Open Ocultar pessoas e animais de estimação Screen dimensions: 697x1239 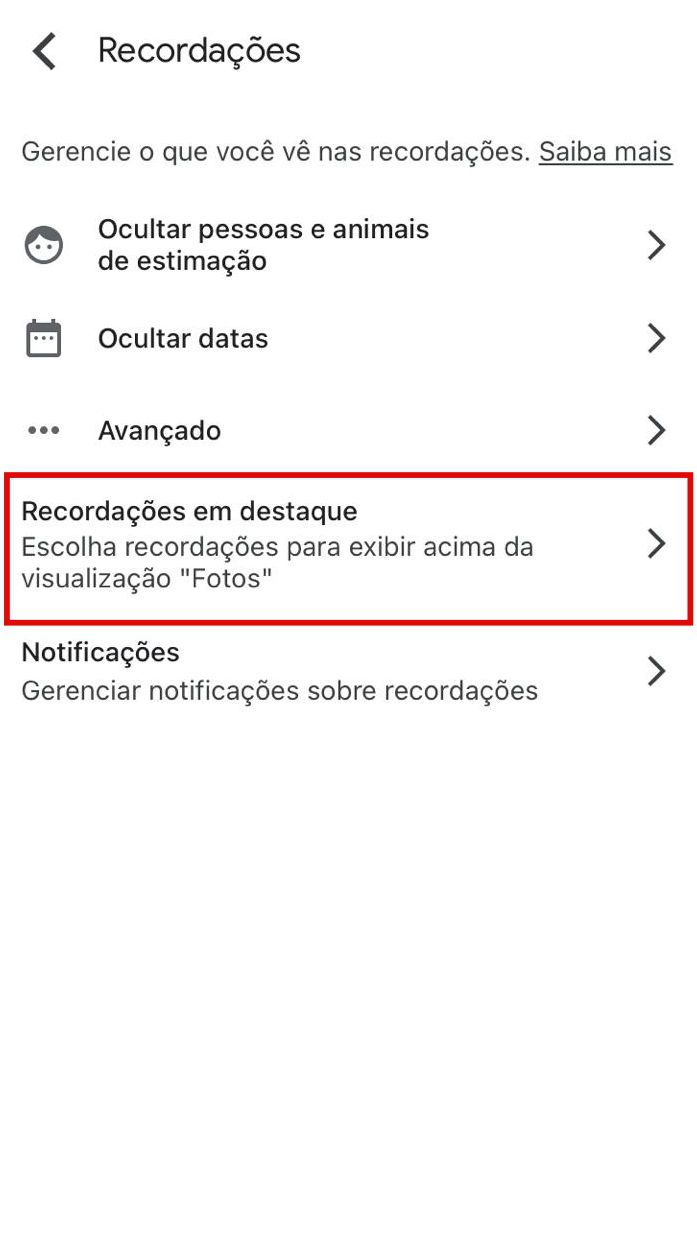348,245
